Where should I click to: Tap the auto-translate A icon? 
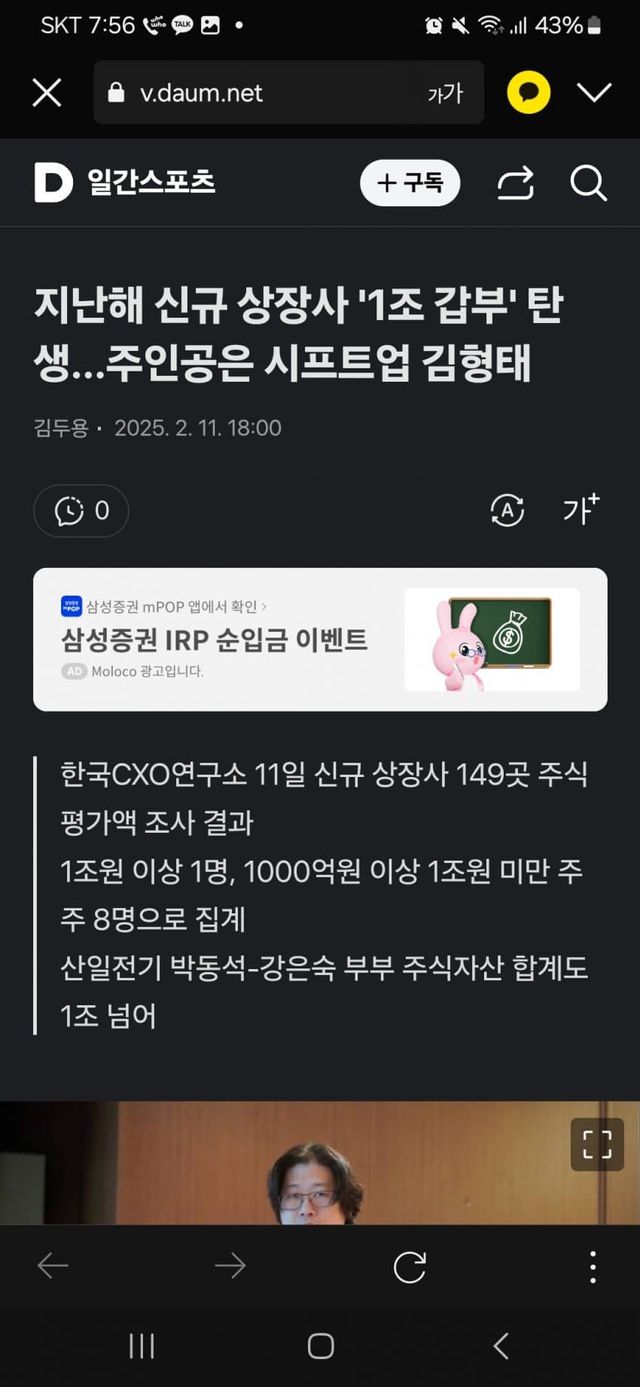click(507, 511)
